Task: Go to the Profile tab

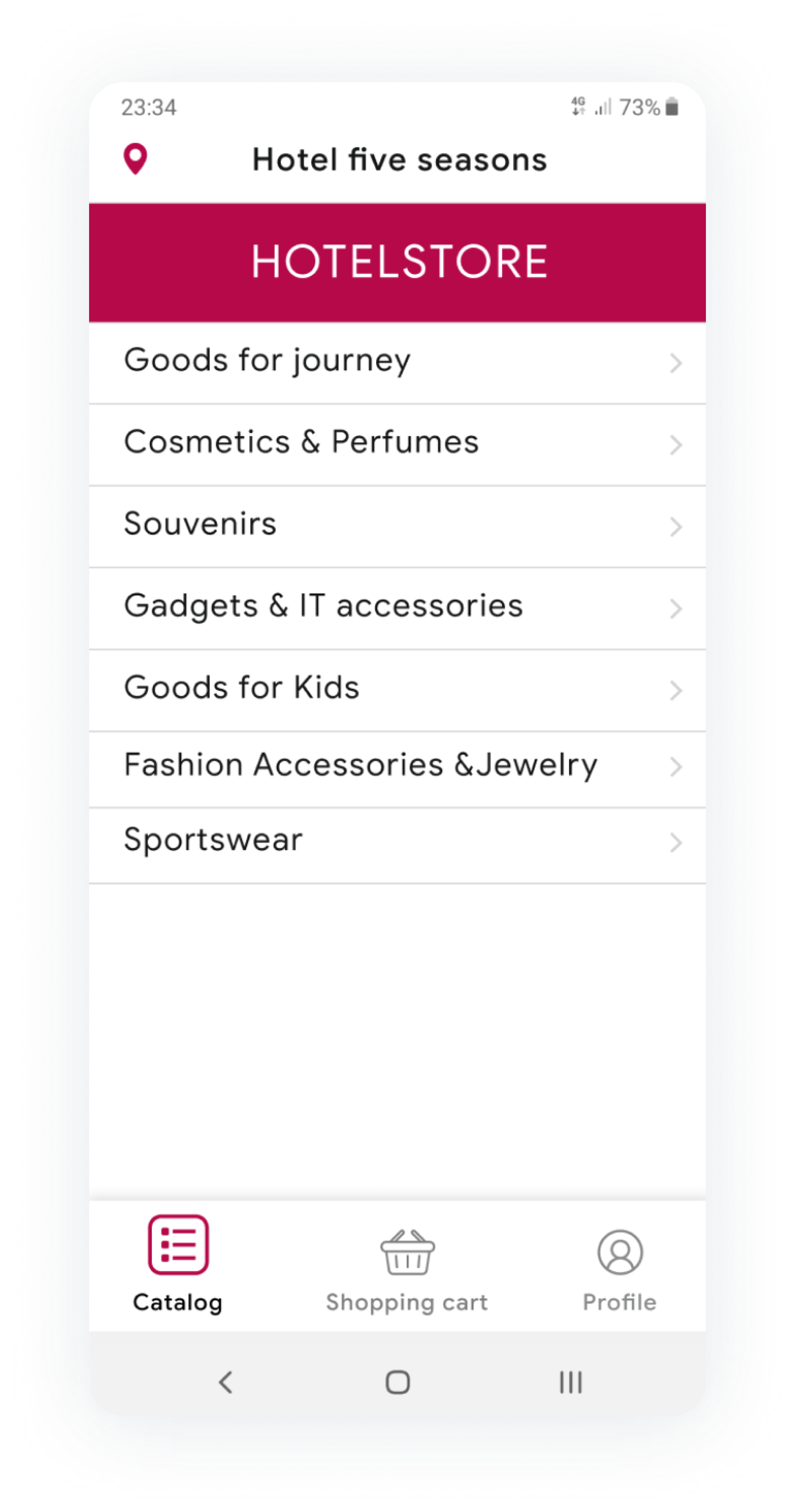Action: tap(619, 1269)
